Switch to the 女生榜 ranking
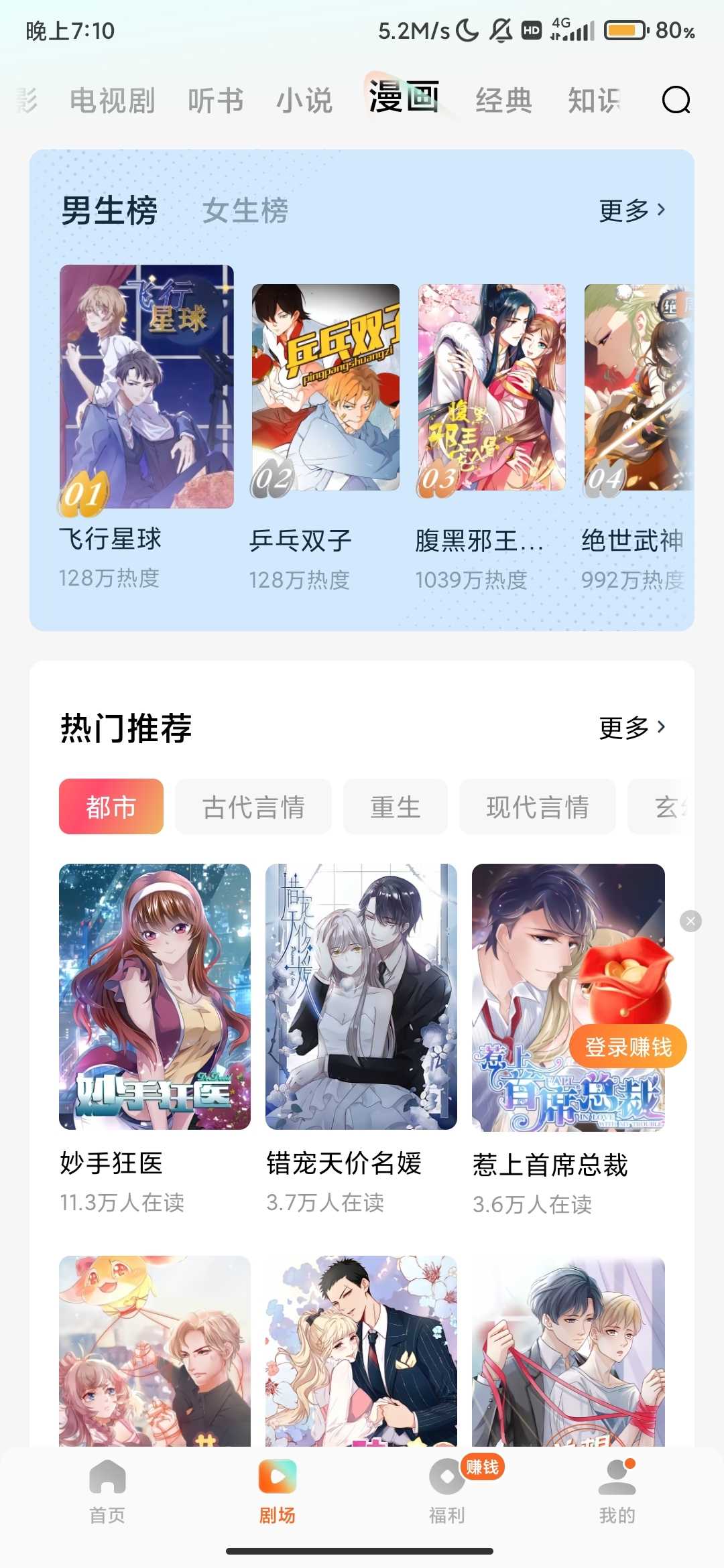Screen dimensions: 724x1568 coord(245,211)
